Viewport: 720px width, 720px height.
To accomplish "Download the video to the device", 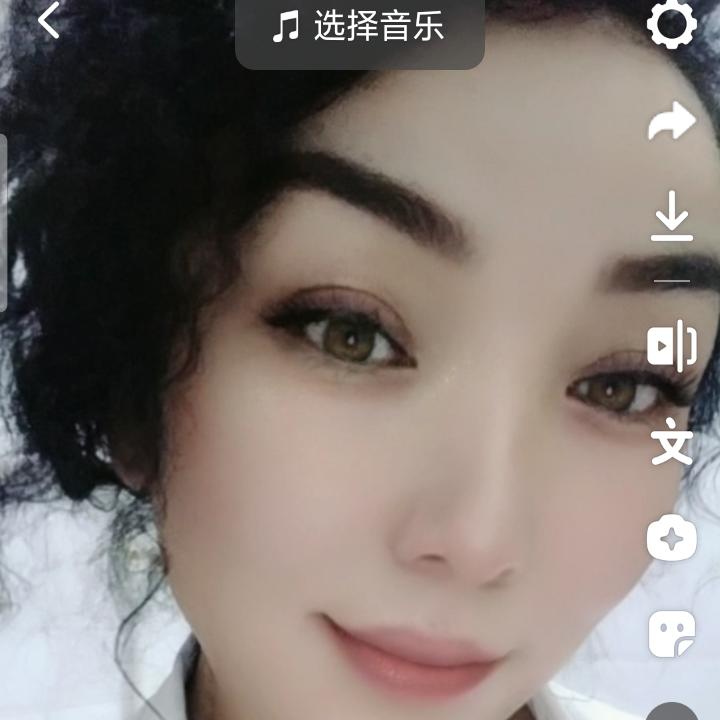I will pyautogui.click(x=672, y=216).
